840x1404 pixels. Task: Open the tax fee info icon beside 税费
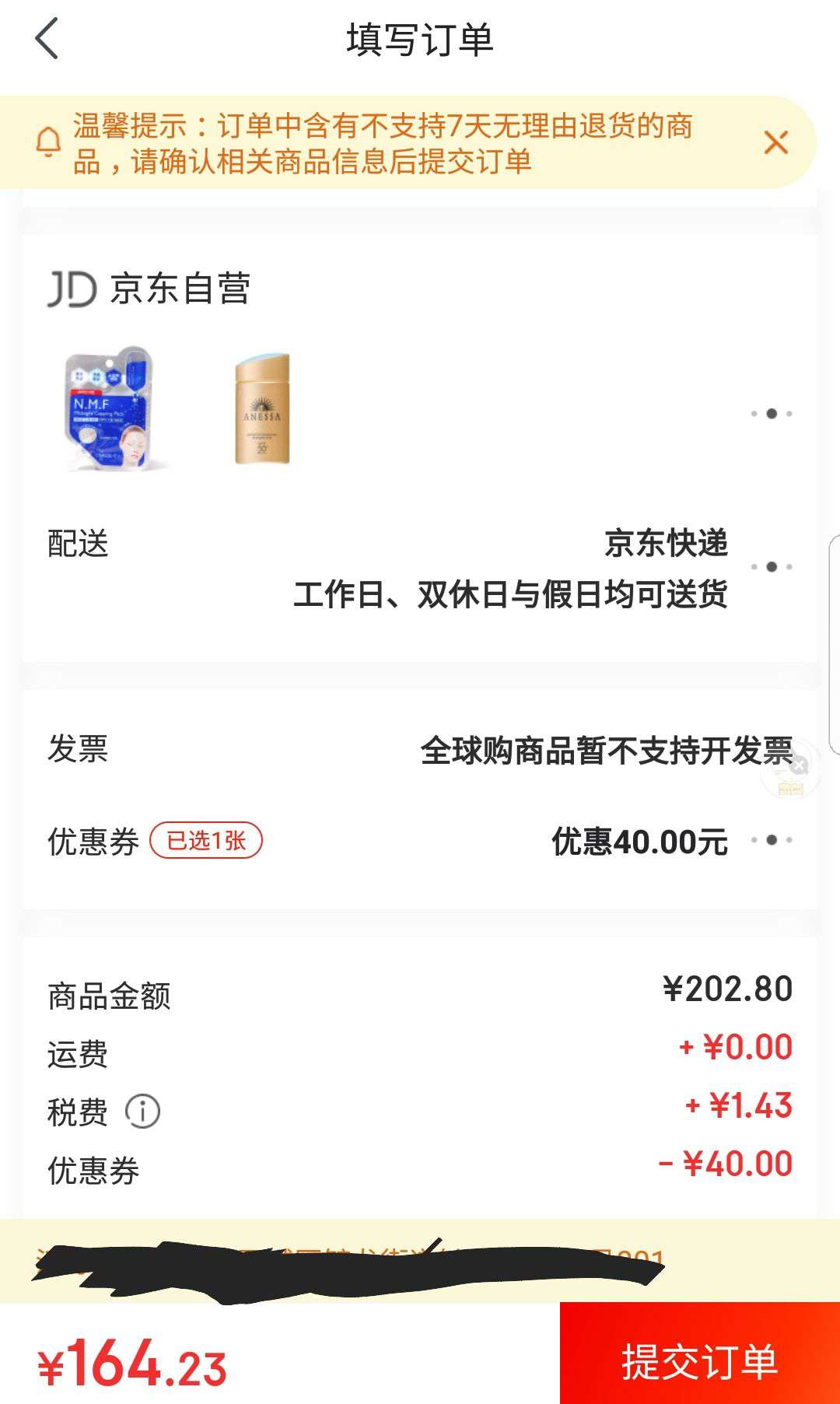(x=144, y=1112)
